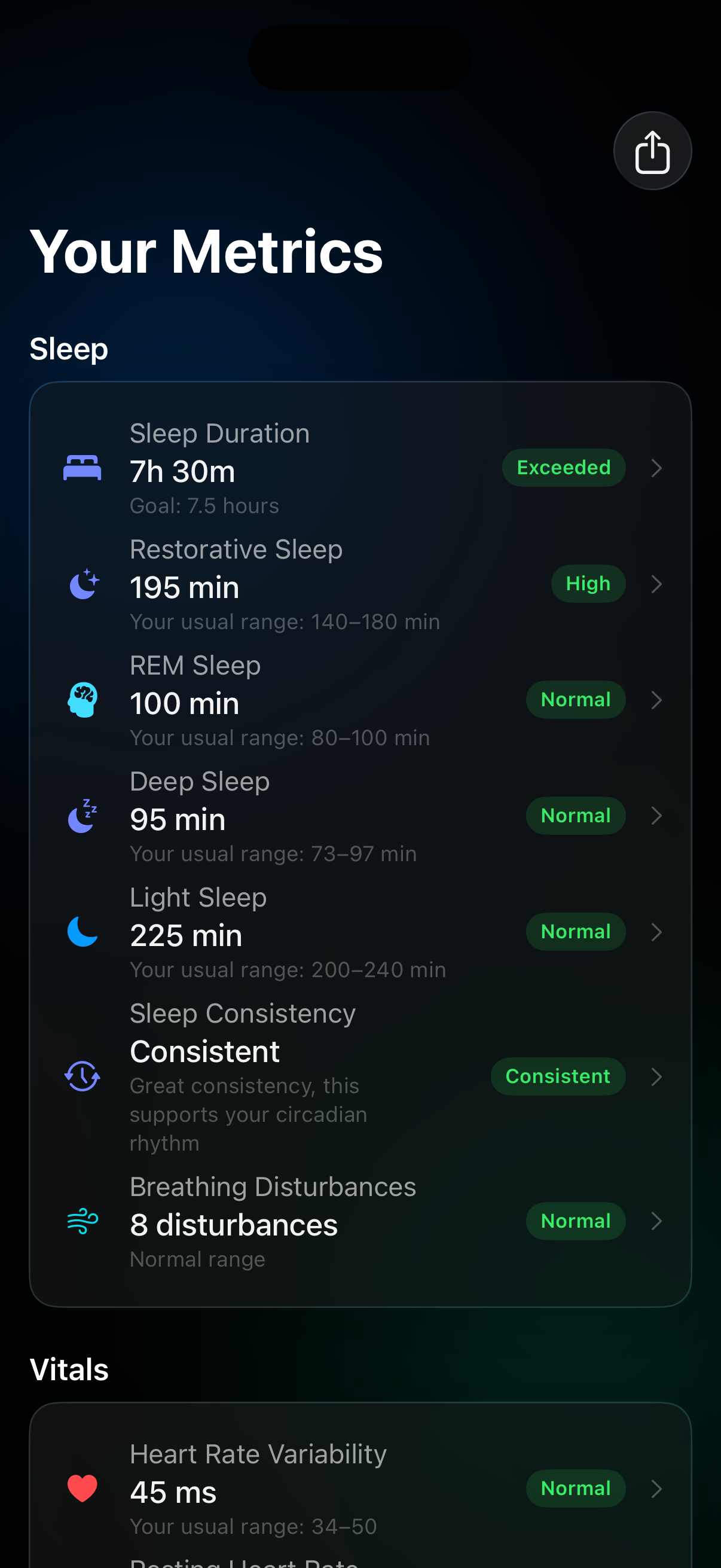Open Deep Sleep details using the chevron

point(657,816)
